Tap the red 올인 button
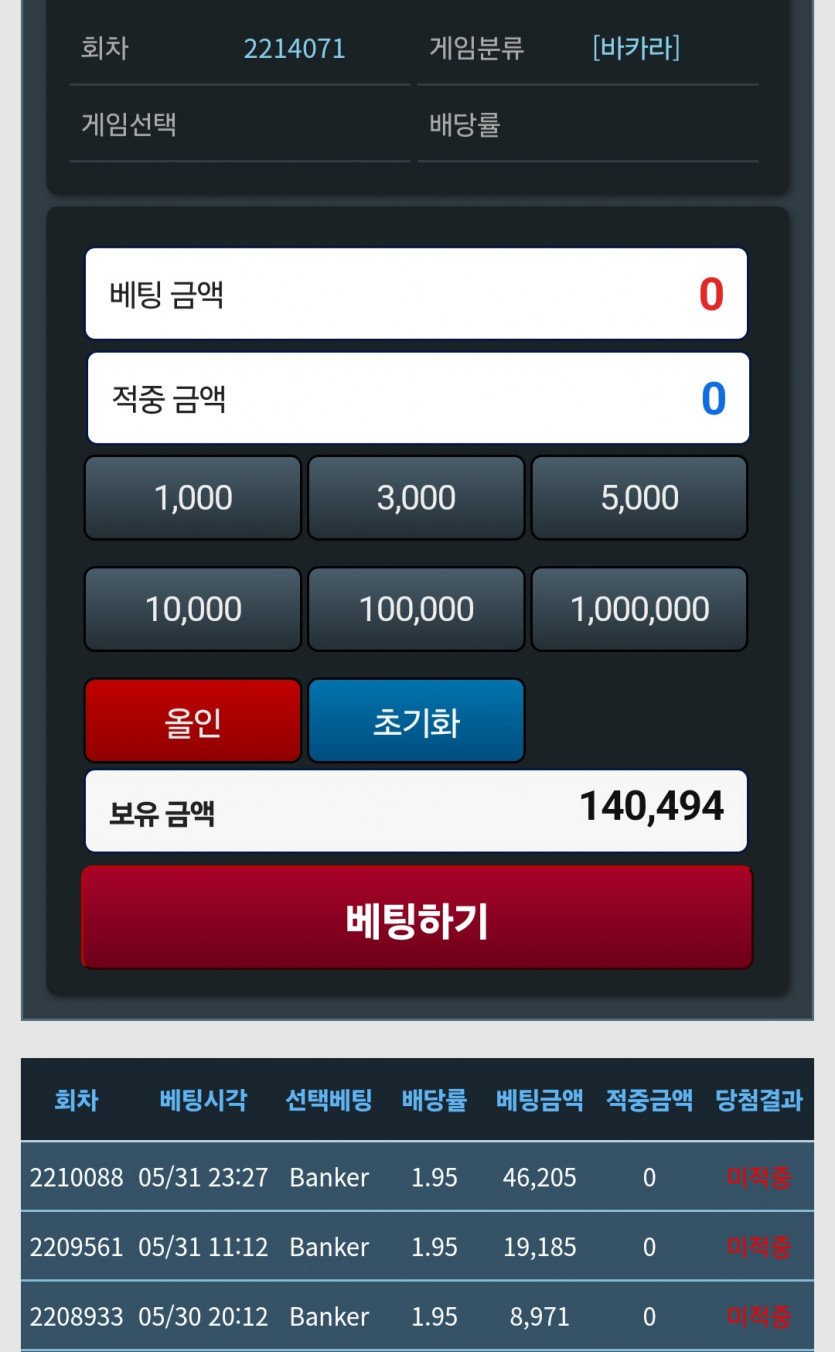Screen dimensions: 835x1352 point(193,721)
